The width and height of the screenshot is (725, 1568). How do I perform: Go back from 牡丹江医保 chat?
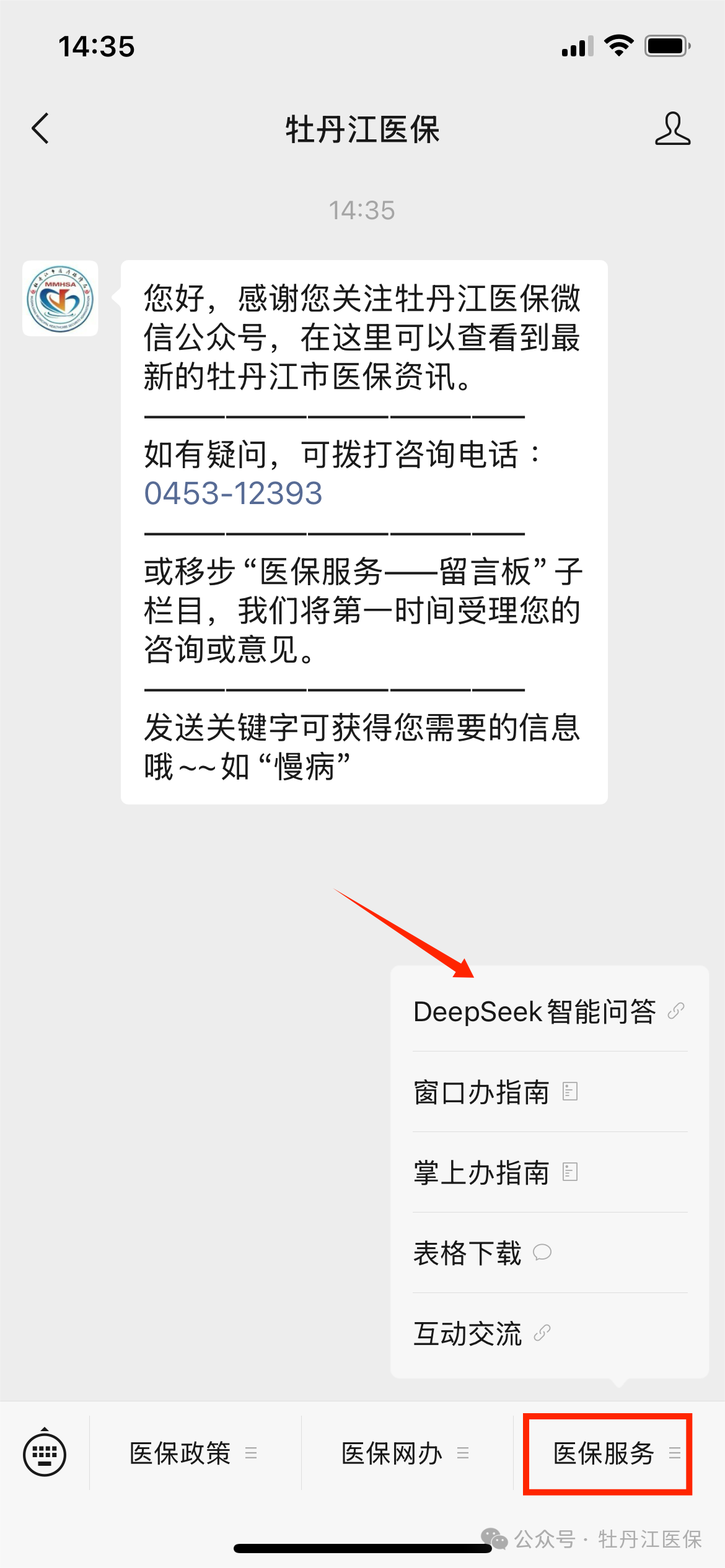[x=41, y=129]
